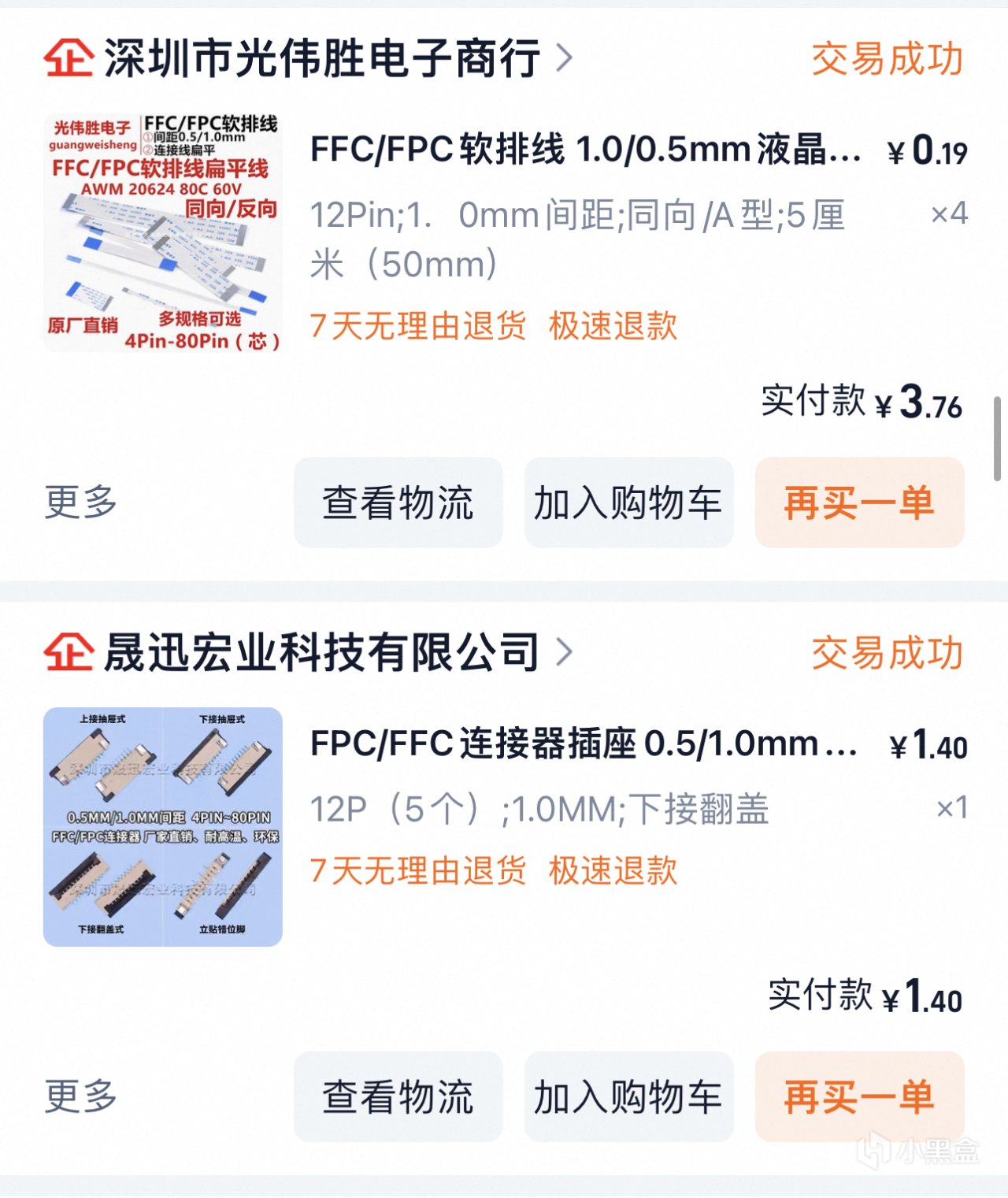This screenshot has height=1198, width=1008.
Task: Open the FFC/FPC 软排线 order details title
Action: pyautogui.click(x=585, y=150)
